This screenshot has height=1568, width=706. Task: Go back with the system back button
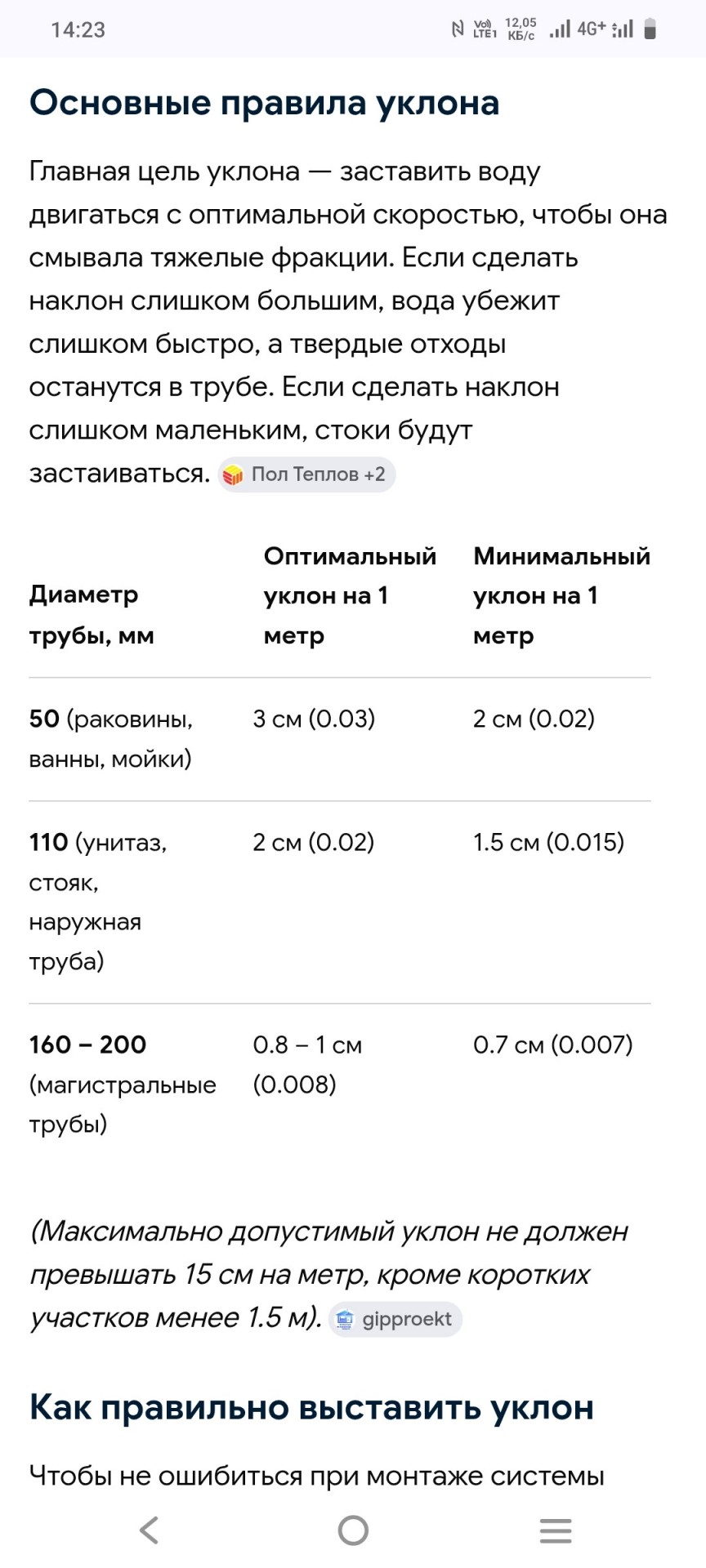click(x=150, y=1530)
